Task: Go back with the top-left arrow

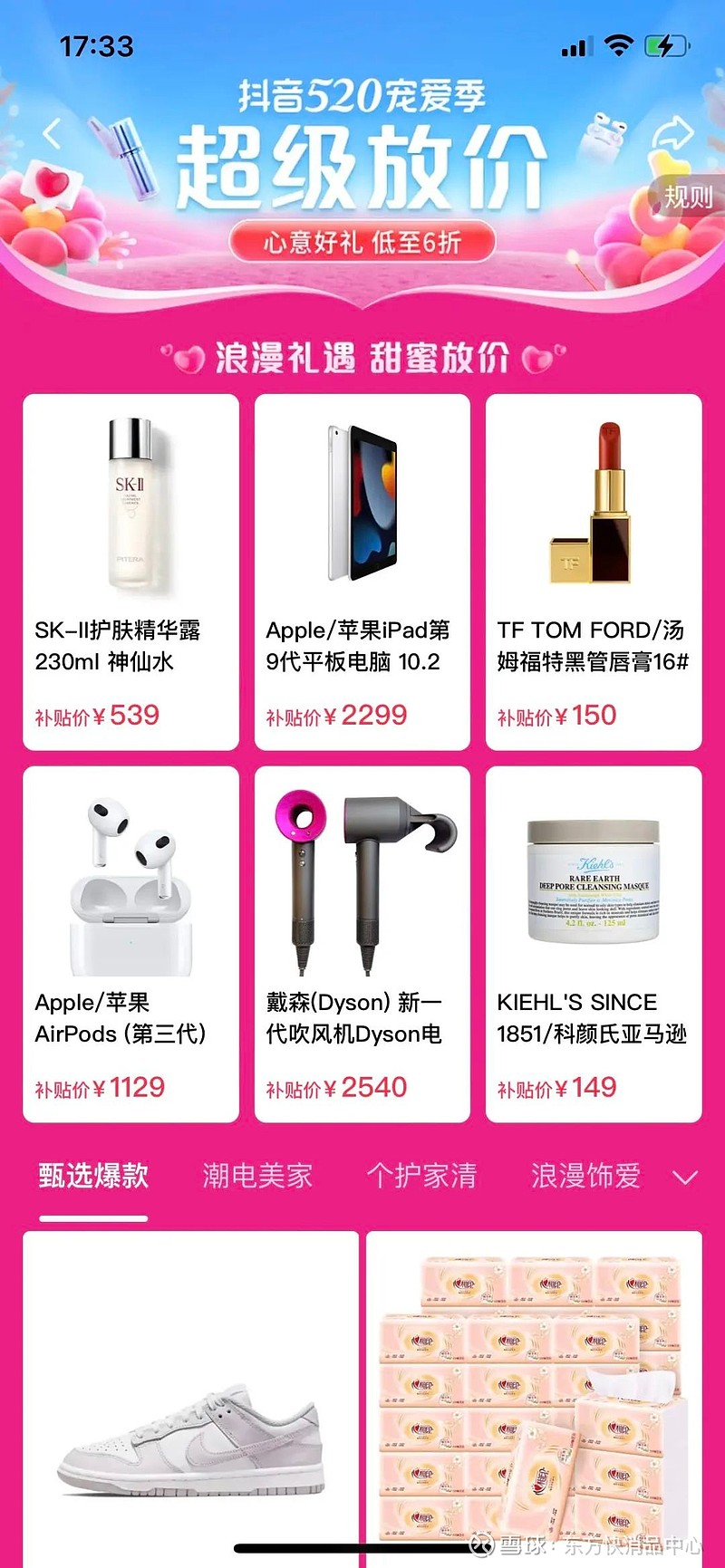Action: tap(53, 135)
